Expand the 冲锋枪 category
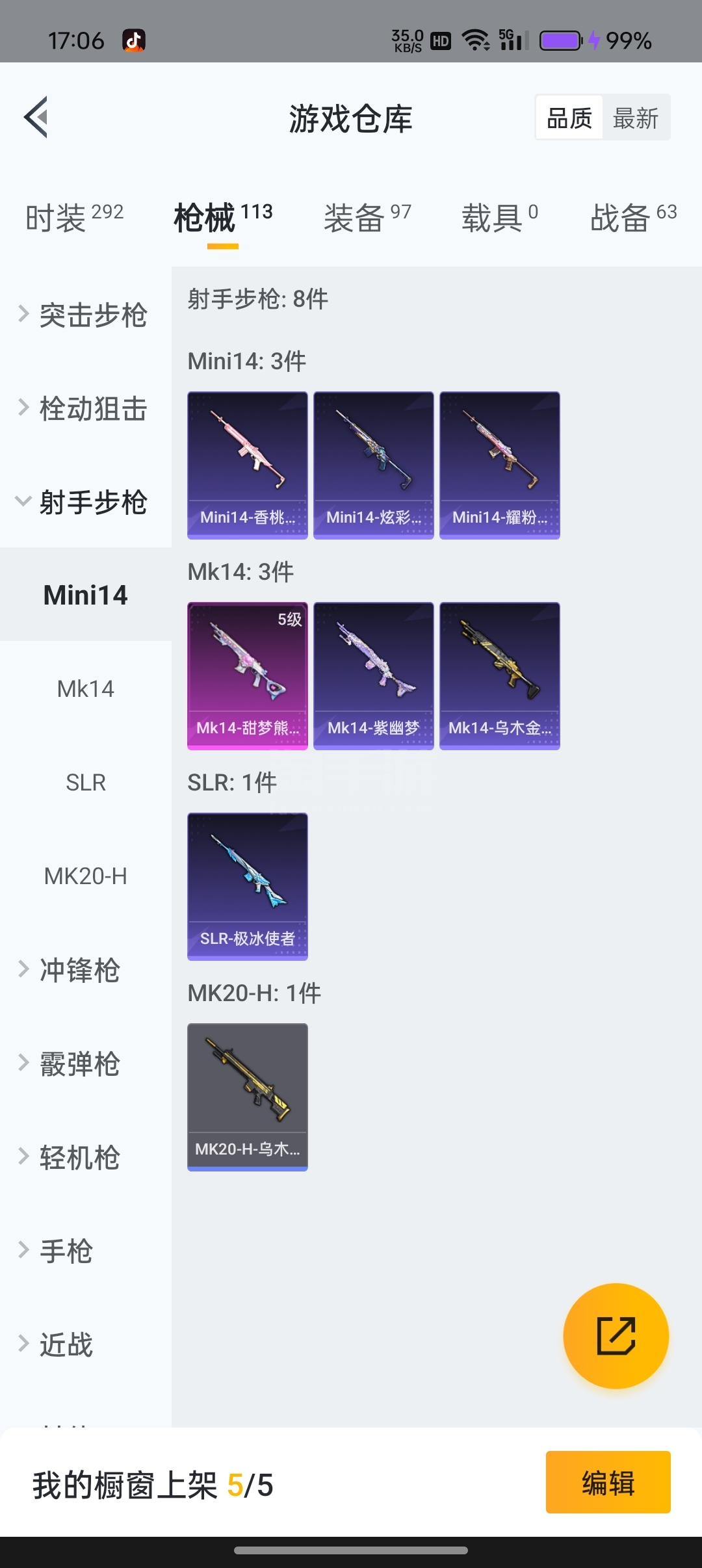The image size is (702, 1568). (x=71, y=969)
